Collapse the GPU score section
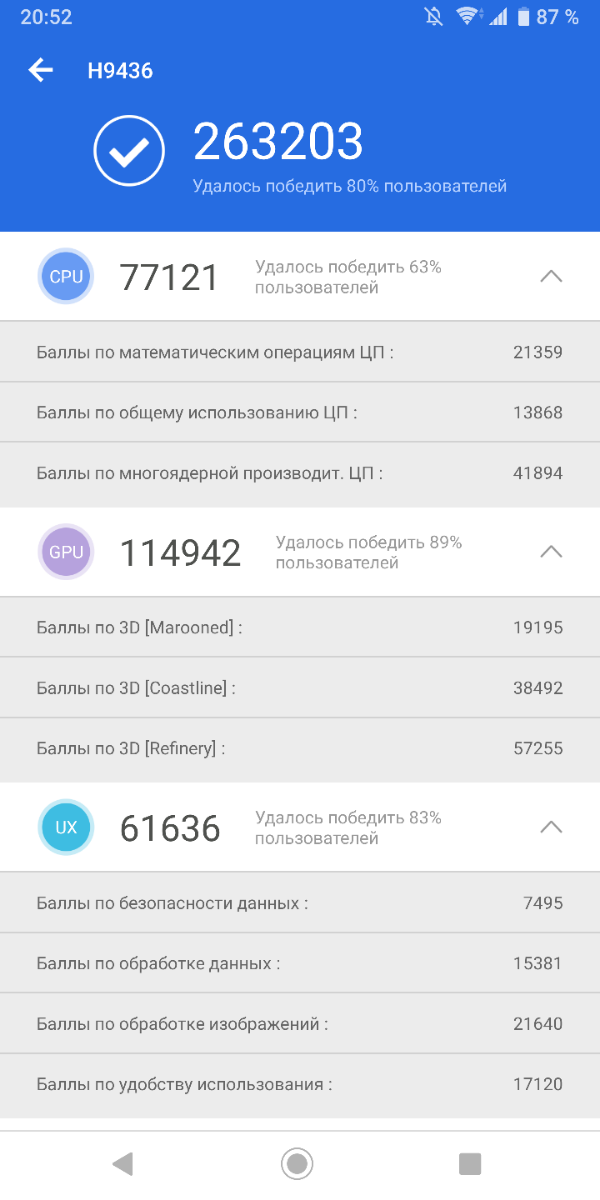This screenshot has height=1200, width=600. (x=551, y=552)
